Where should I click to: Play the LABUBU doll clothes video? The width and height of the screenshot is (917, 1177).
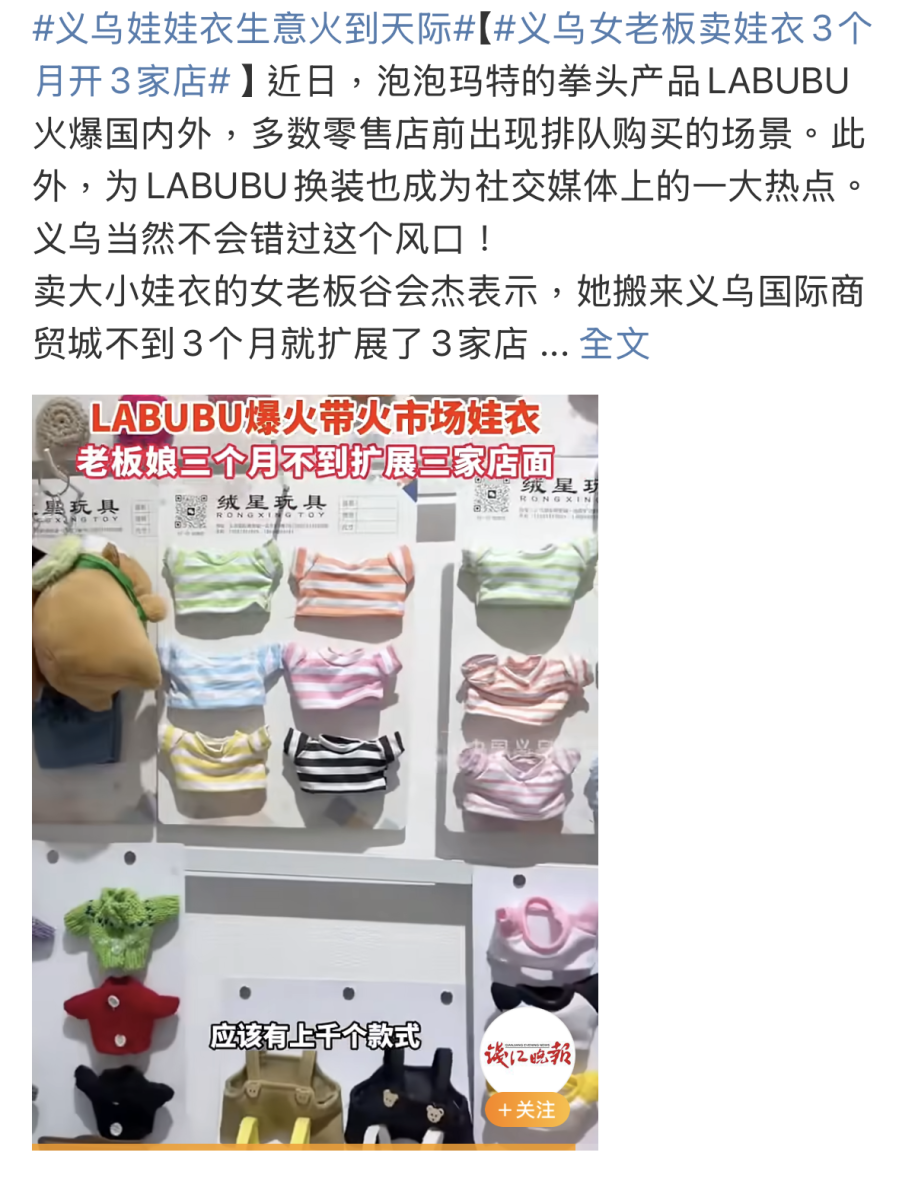[315, 770]
